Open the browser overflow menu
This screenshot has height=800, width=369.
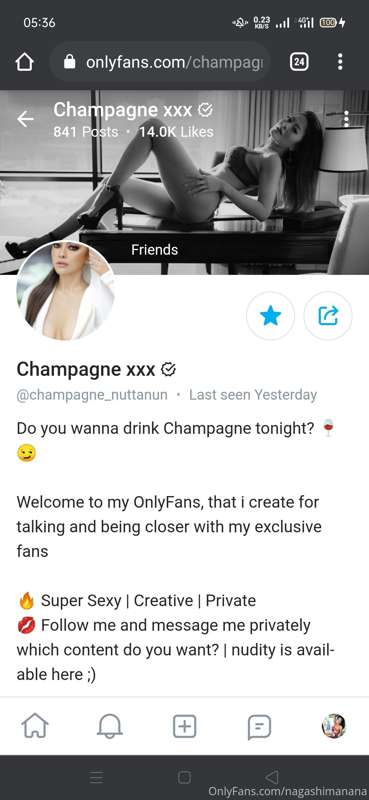tap(340, 62)
